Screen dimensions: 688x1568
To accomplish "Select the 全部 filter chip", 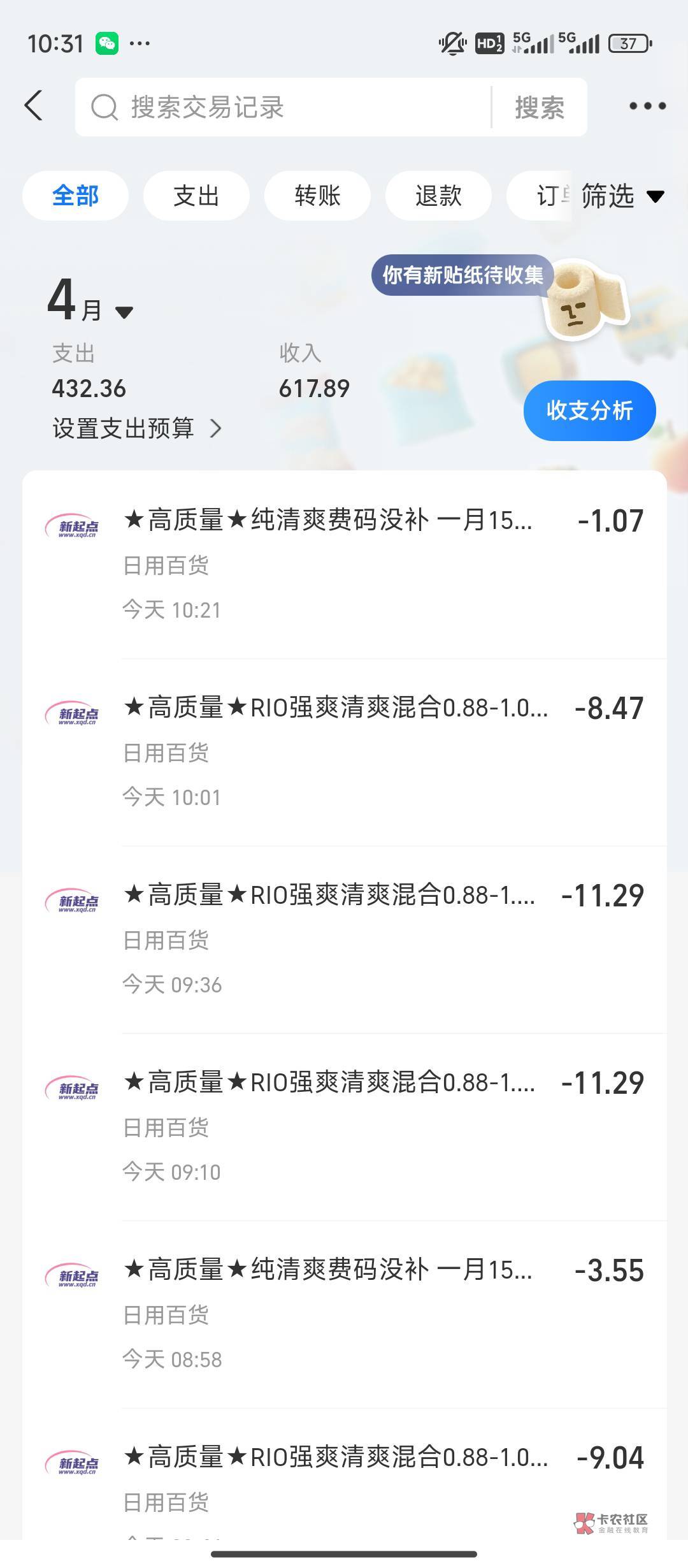I will (x=75, y=196).
